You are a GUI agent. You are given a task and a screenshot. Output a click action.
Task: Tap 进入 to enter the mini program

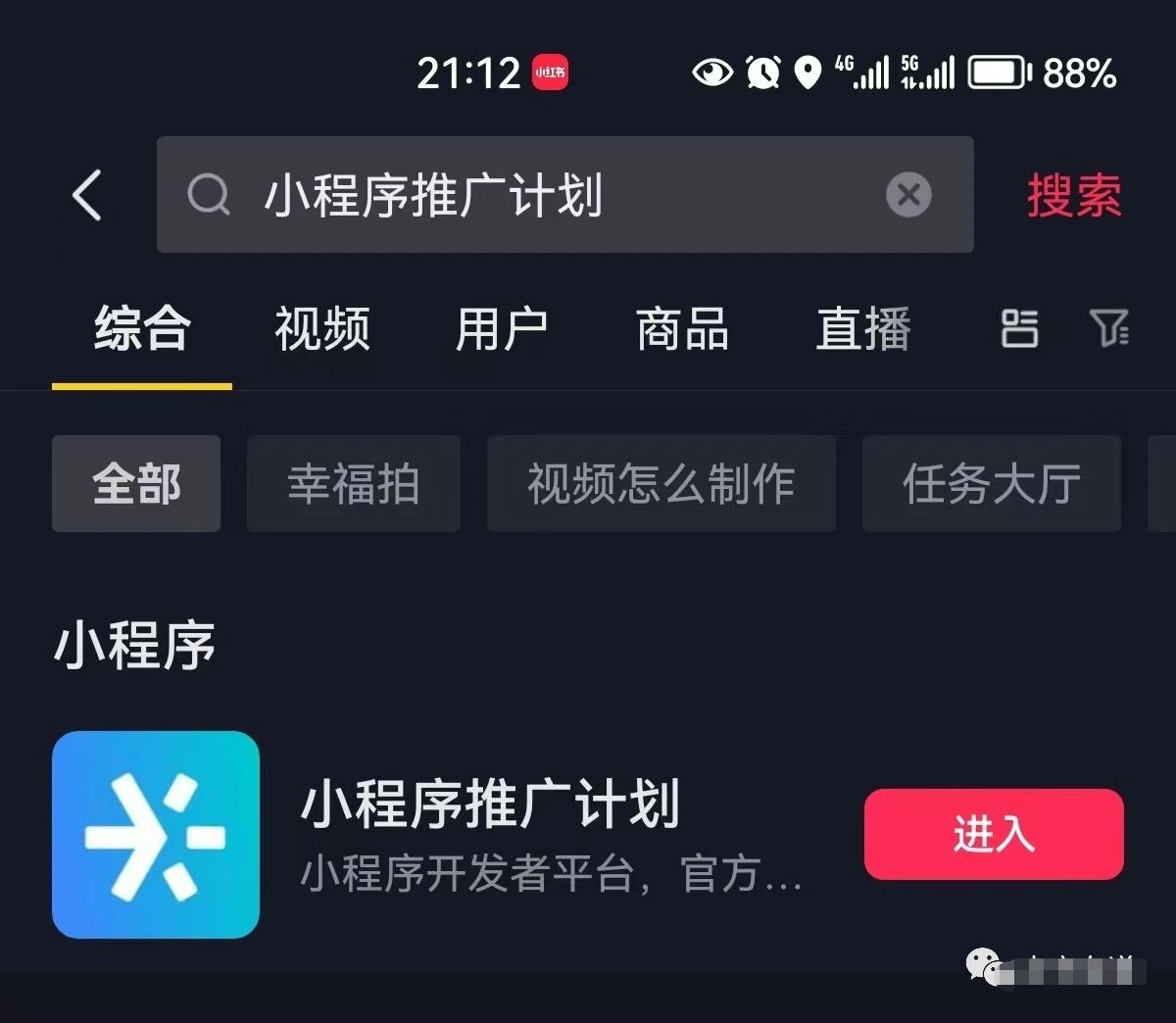click(994, 834)
